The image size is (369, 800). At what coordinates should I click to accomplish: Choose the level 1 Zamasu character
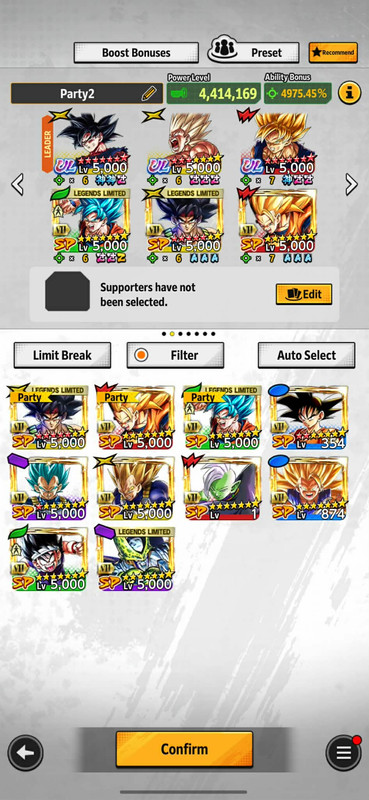click(222, 488)
